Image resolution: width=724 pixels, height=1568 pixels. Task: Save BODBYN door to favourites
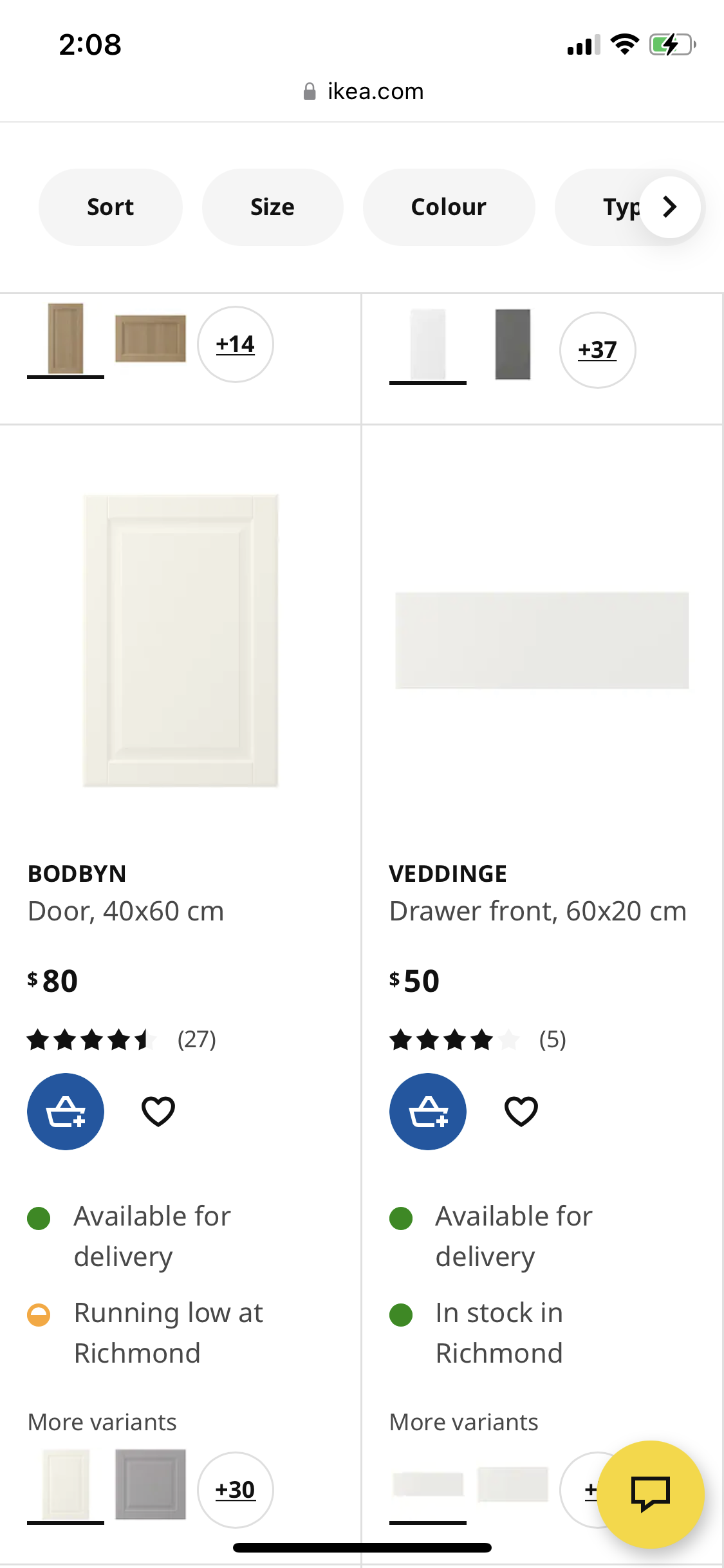pos(158,1110)
